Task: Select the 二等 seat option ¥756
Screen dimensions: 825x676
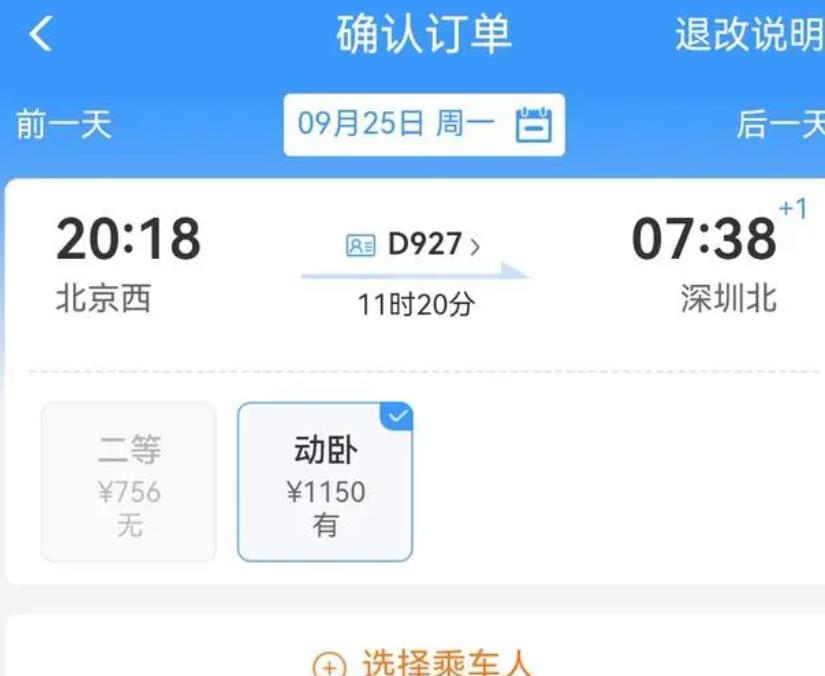Action: click(129, 482)
